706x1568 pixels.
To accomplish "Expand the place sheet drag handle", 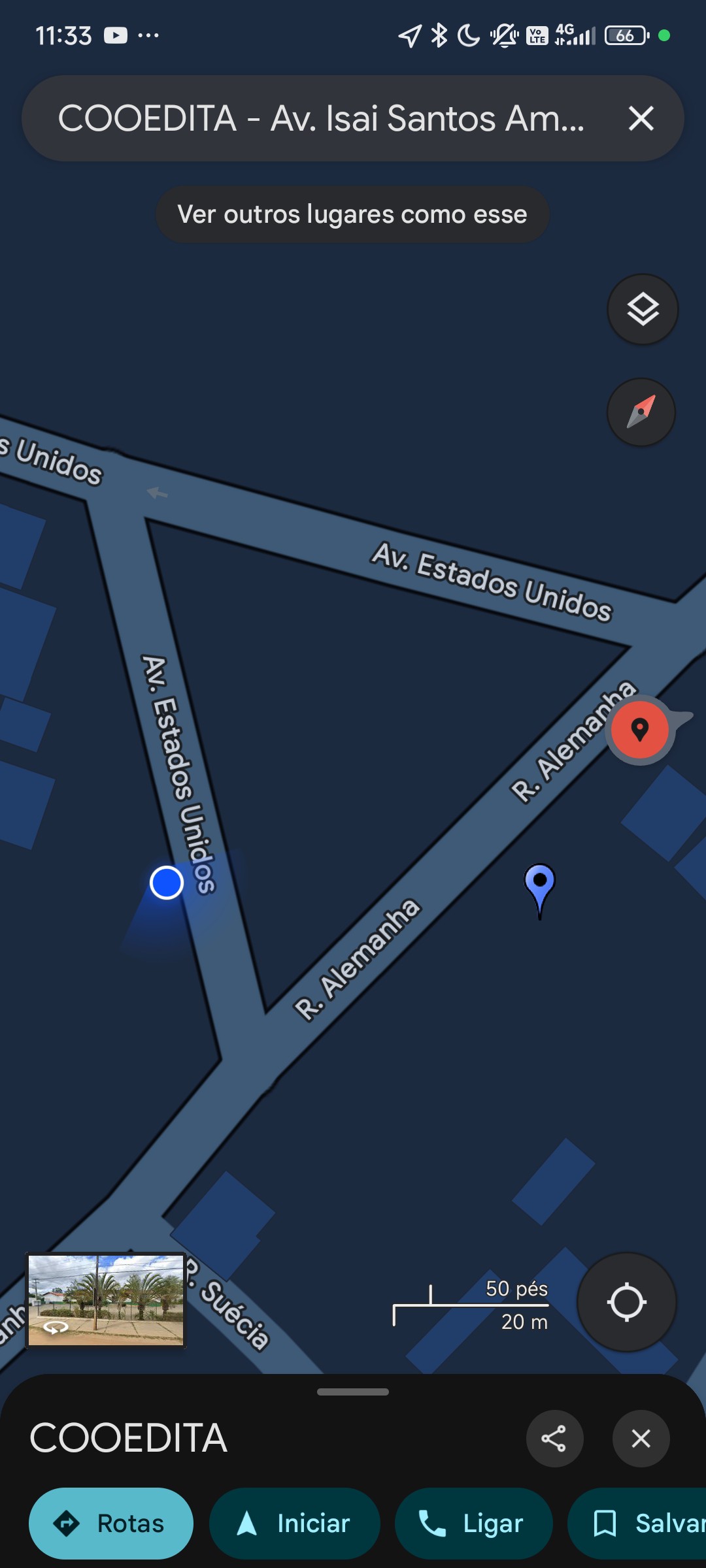I will (x=353, y=1392).
